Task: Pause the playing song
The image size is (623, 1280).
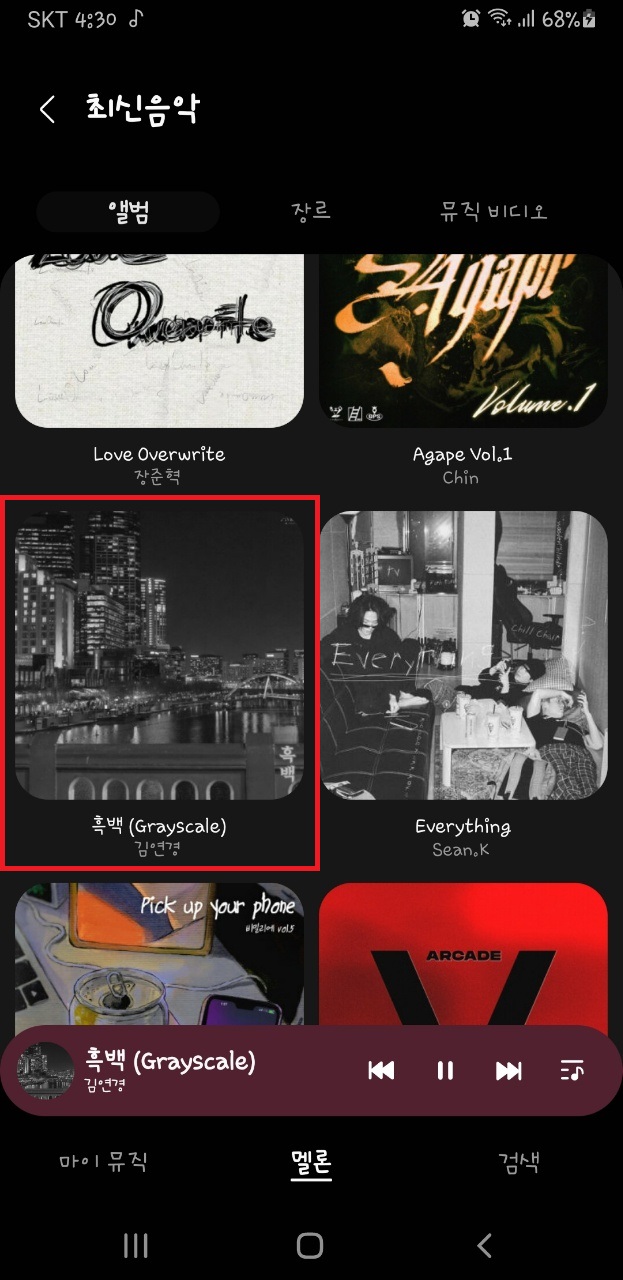Action: coord(445,1071)
